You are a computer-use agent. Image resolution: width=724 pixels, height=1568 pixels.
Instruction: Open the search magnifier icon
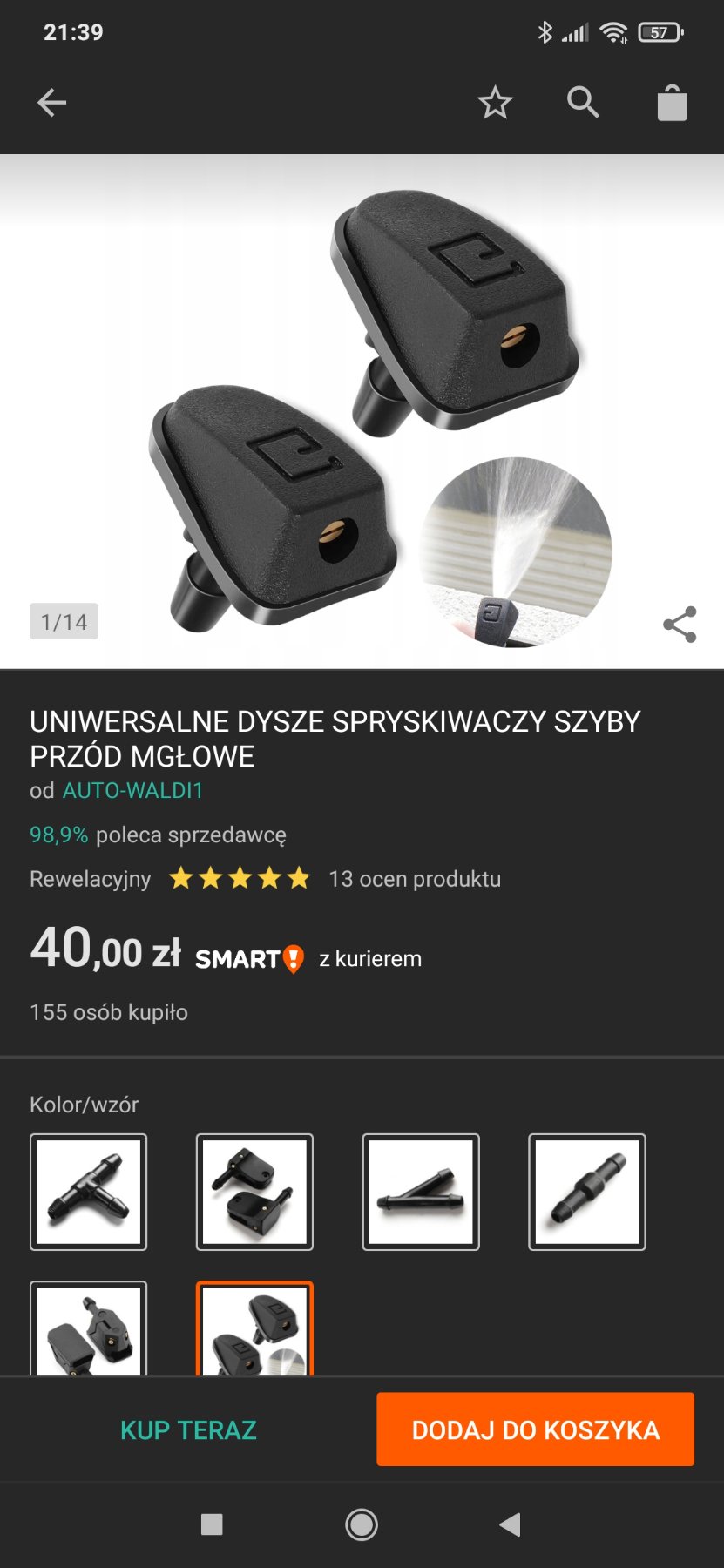[x=583, y=103]
